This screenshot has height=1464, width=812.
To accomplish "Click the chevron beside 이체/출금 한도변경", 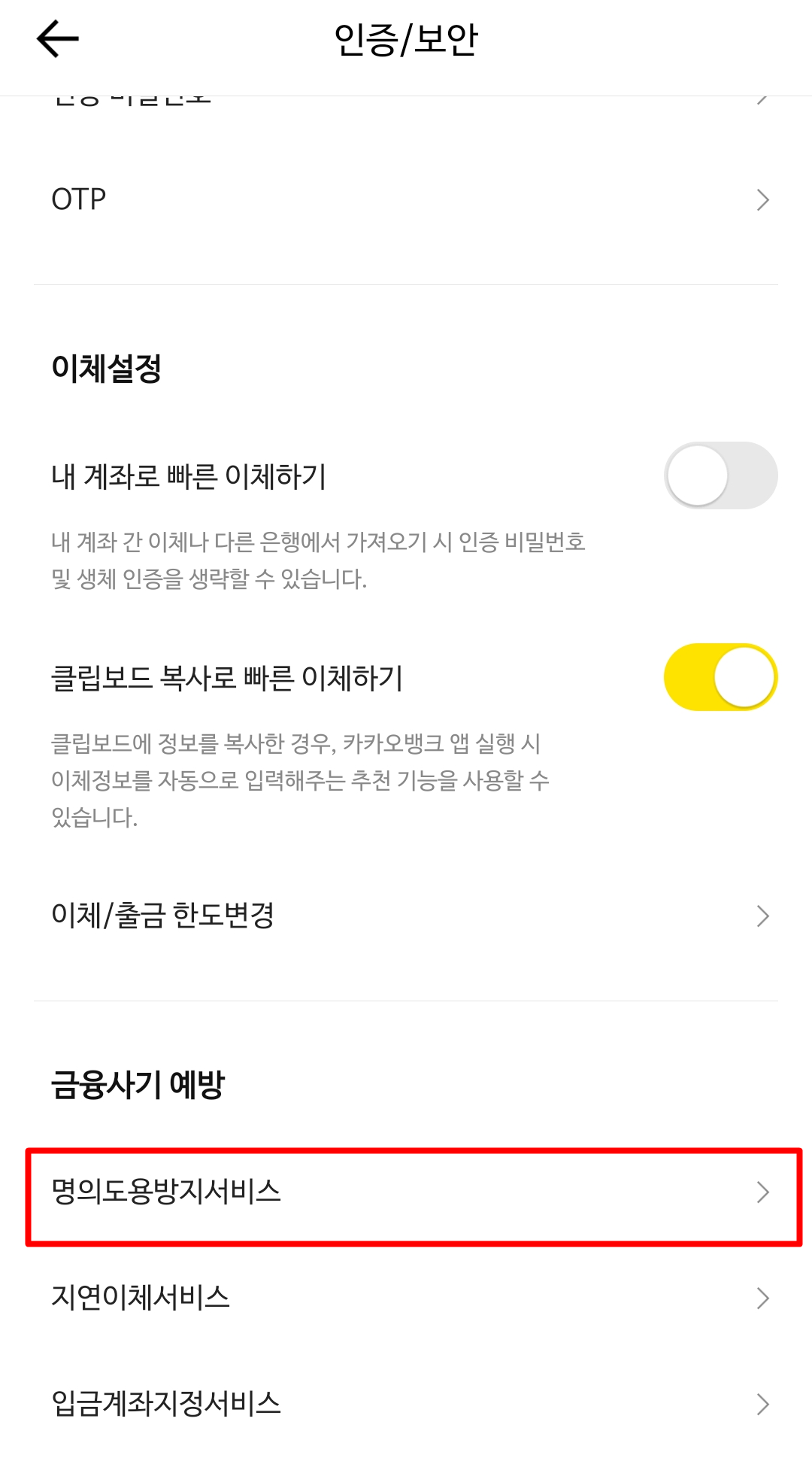I will [764, 916].
